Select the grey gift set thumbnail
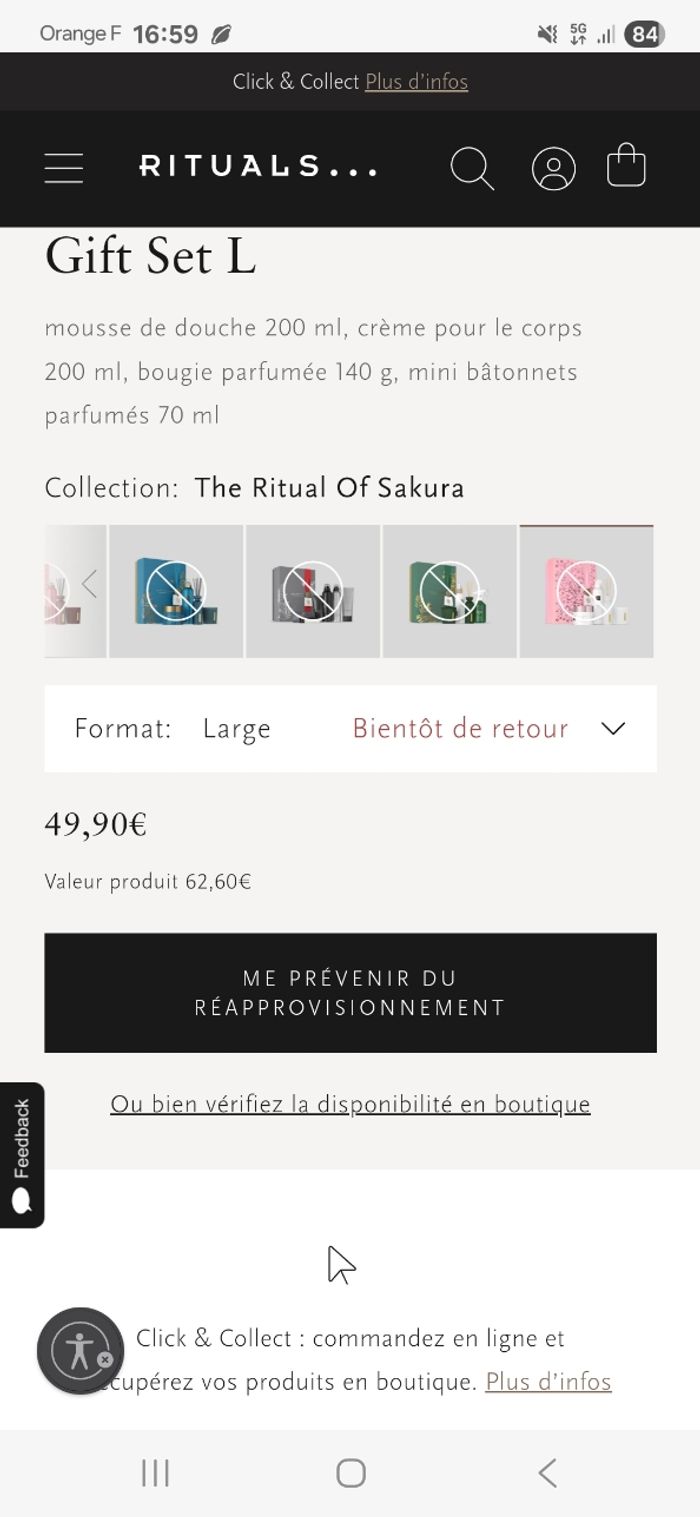This screenshot has height=1517, width=700. point(313,591)
